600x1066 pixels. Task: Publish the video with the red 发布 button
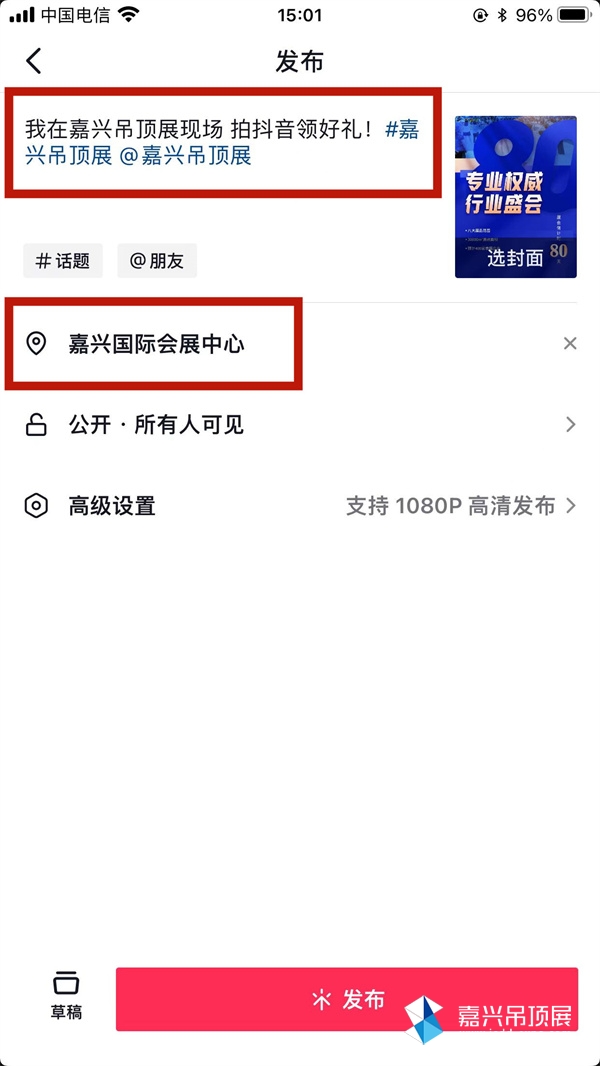[x=347, y=999]
